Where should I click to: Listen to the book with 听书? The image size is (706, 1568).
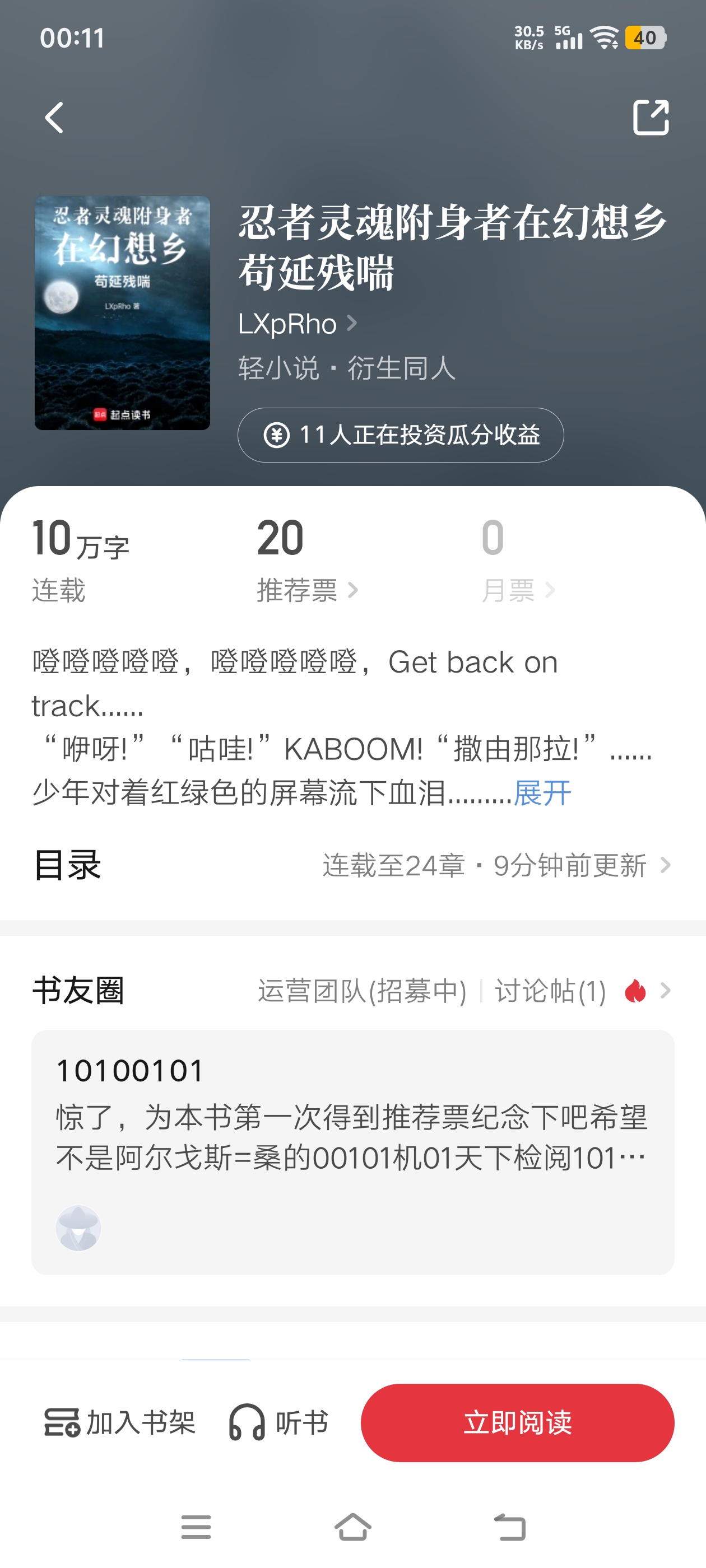[x=279, y=1422]
